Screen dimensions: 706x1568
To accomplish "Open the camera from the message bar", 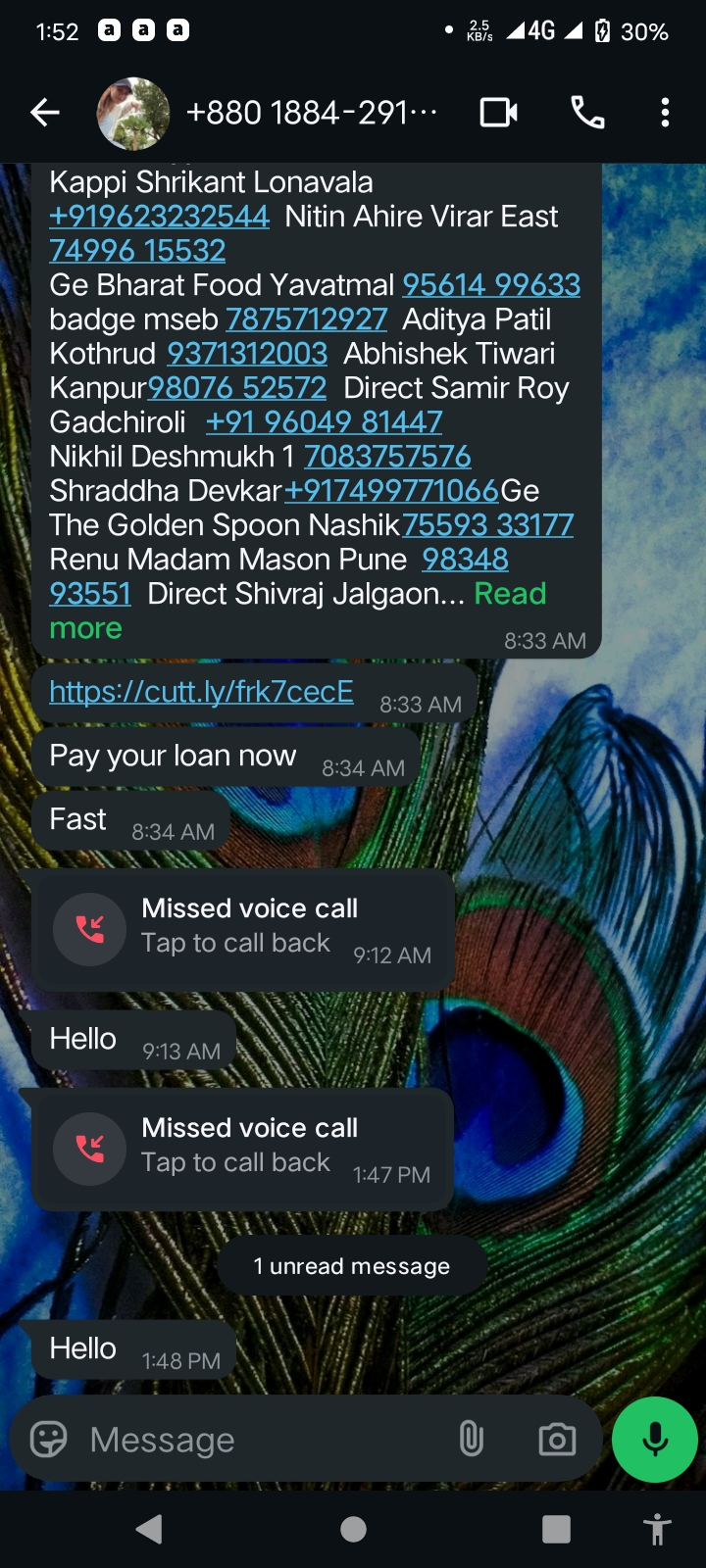I will point(557,1439).
